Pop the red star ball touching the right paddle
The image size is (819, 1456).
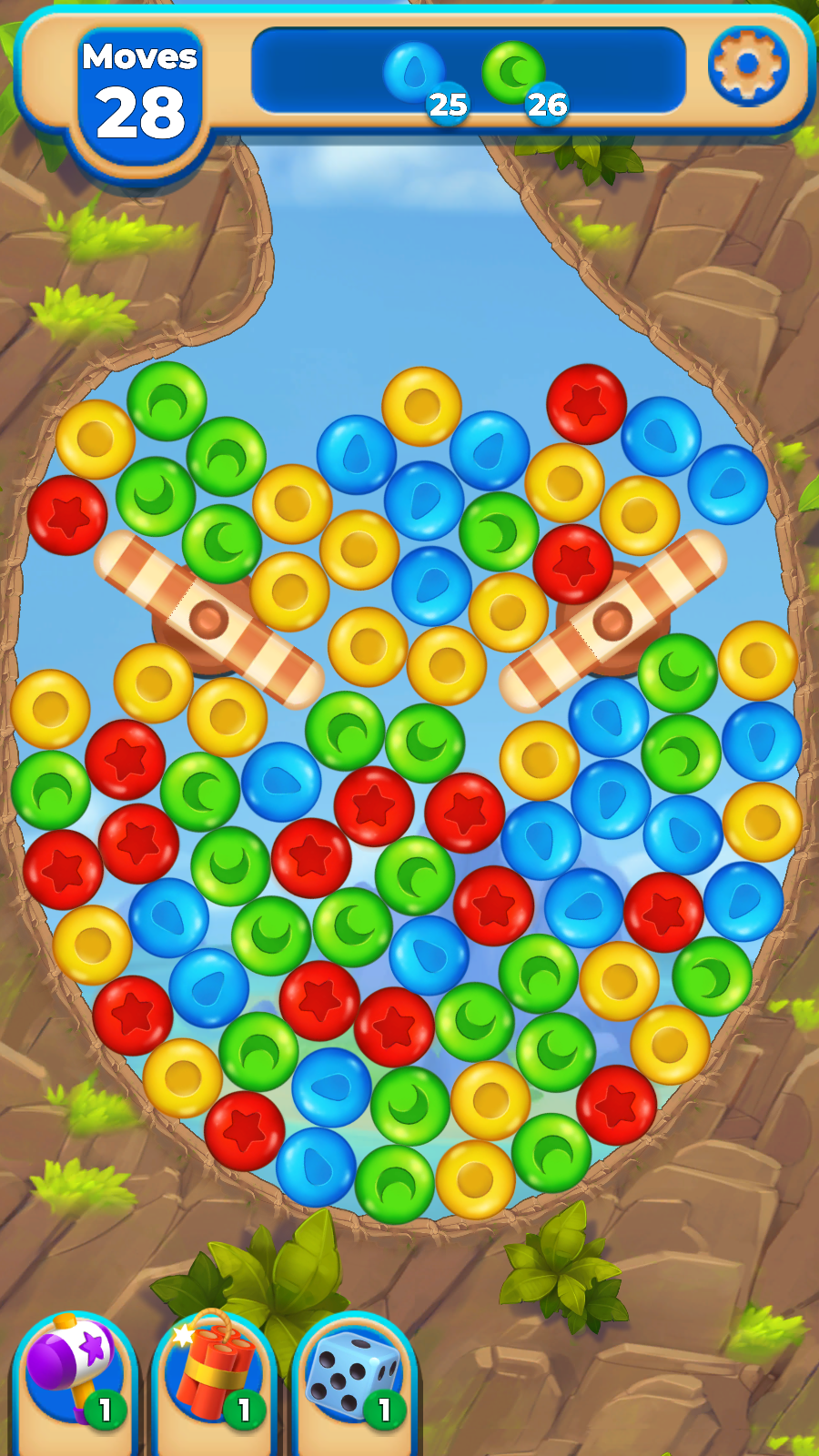[572, 563]
